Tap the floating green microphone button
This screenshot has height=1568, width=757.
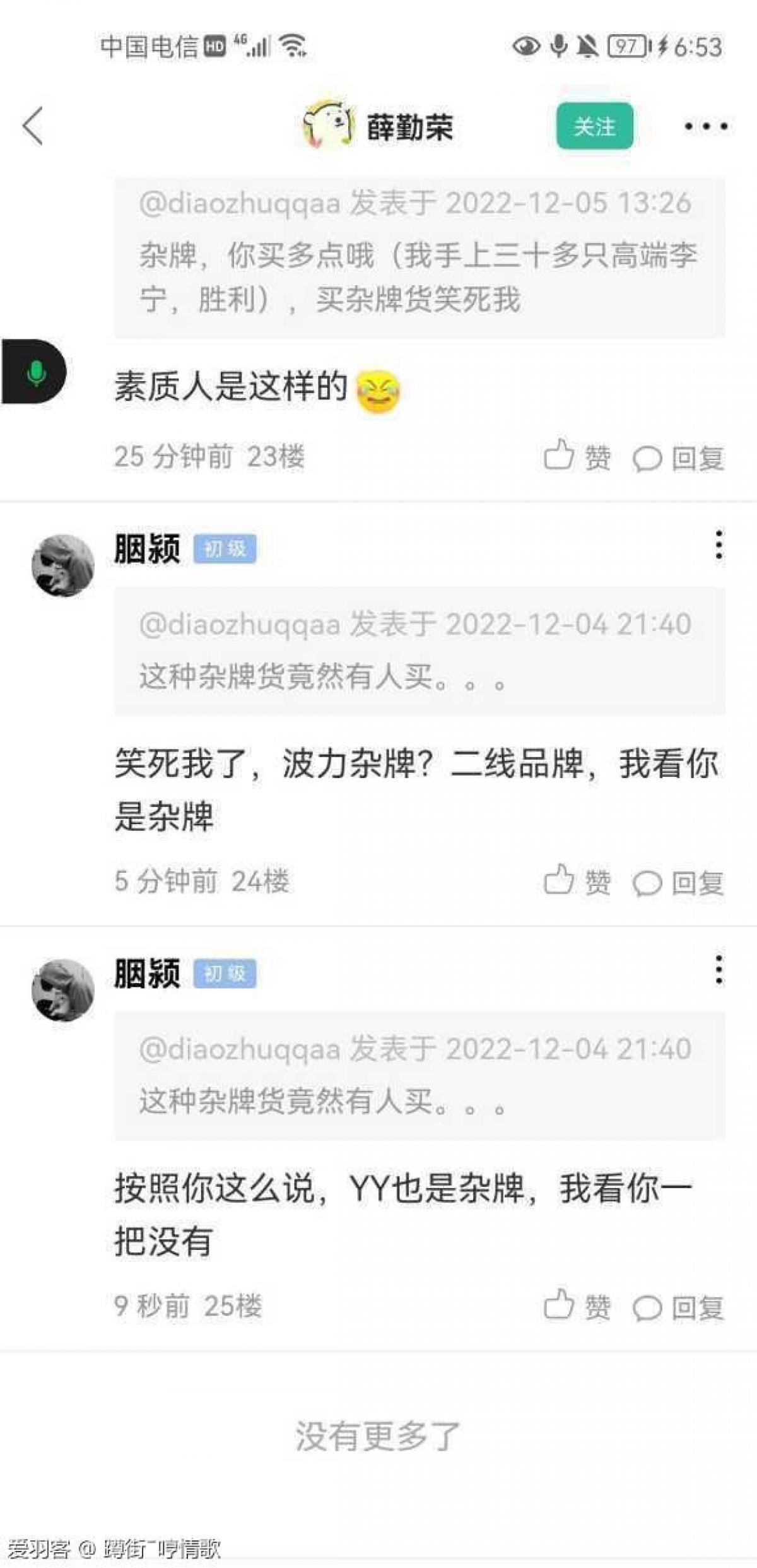(35, 372)
